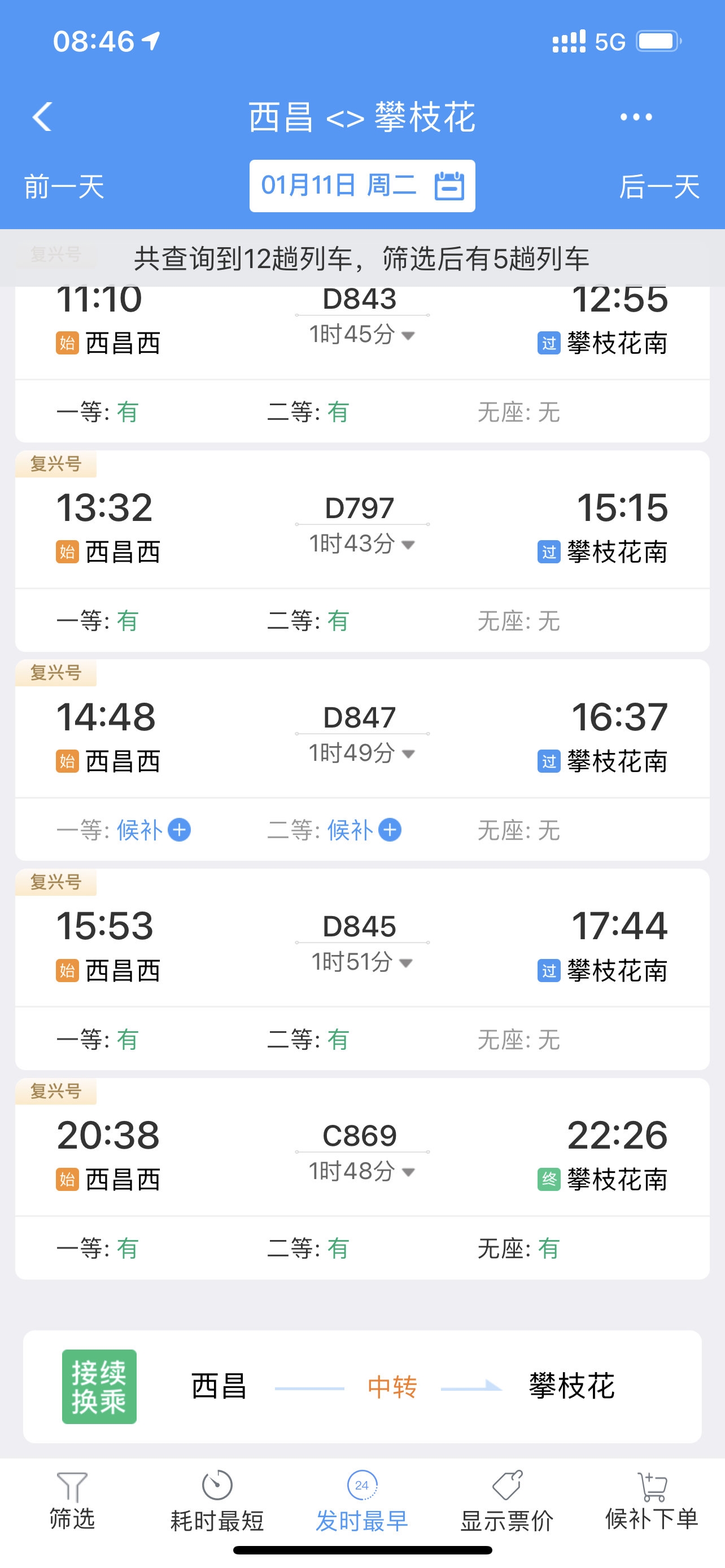725x1568 pixels.
Task: Switch to the previous day (前一天)
Action: click(x=64, y=186)
